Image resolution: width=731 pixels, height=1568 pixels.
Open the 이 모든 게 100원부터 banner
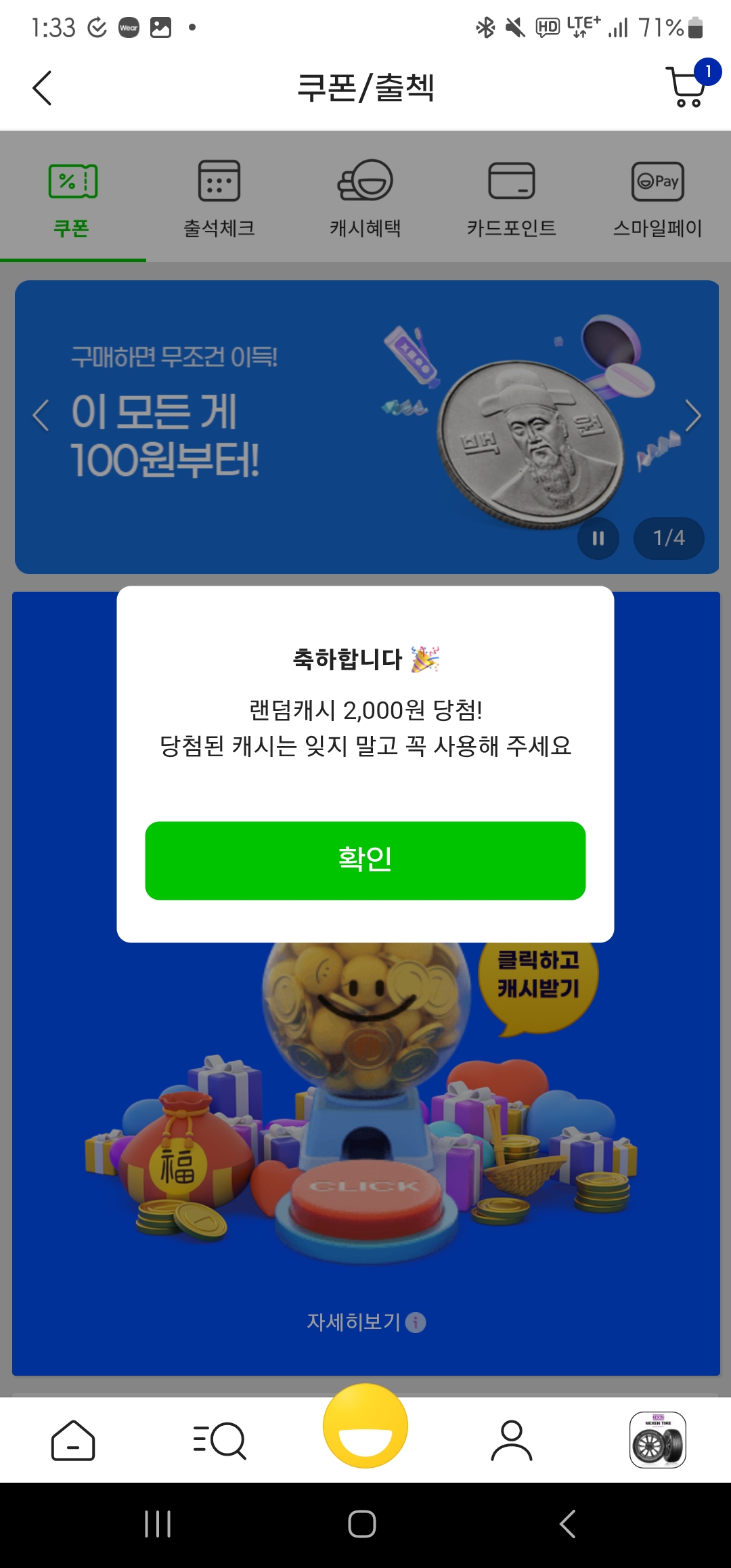367,427
